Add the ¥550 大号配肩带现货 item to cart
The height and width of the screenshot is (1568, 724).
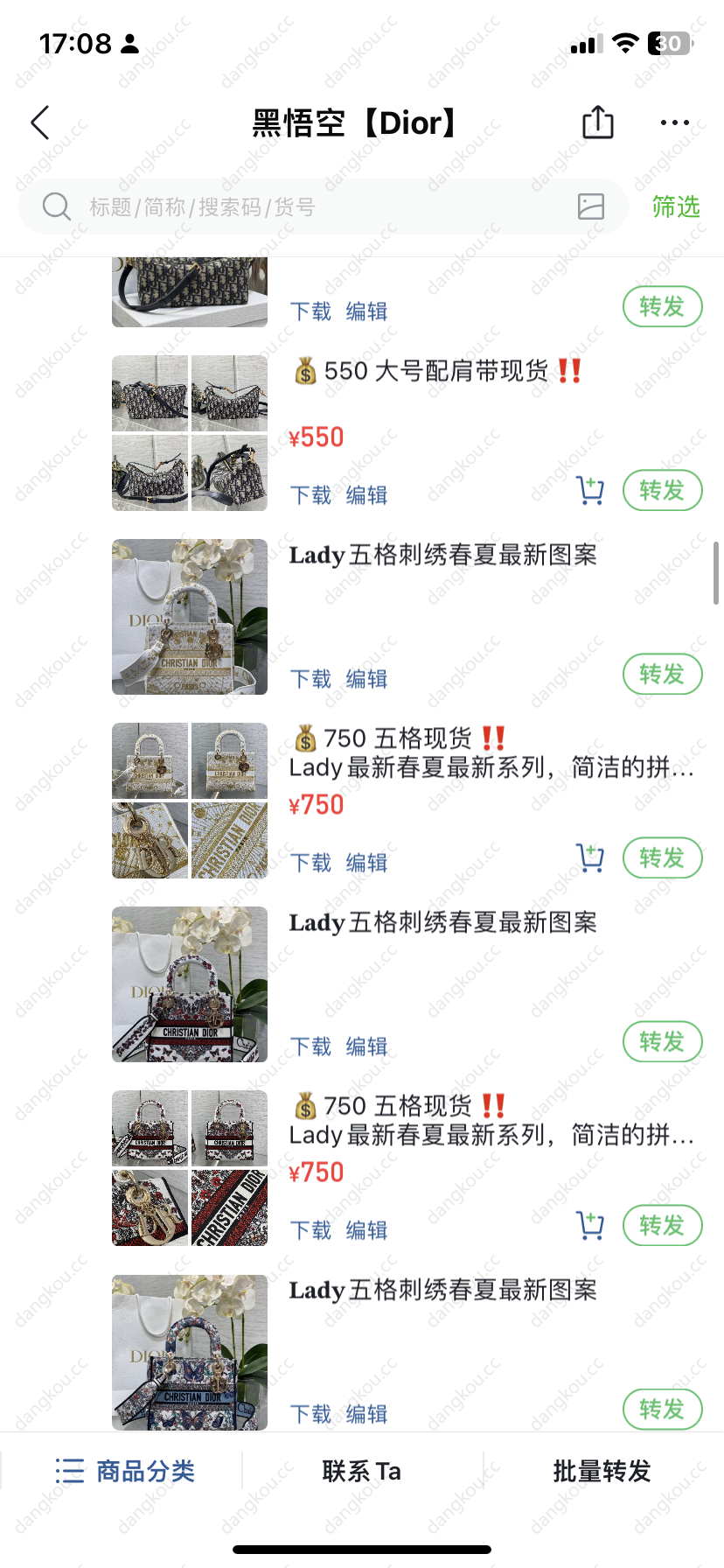coord(591,491)
